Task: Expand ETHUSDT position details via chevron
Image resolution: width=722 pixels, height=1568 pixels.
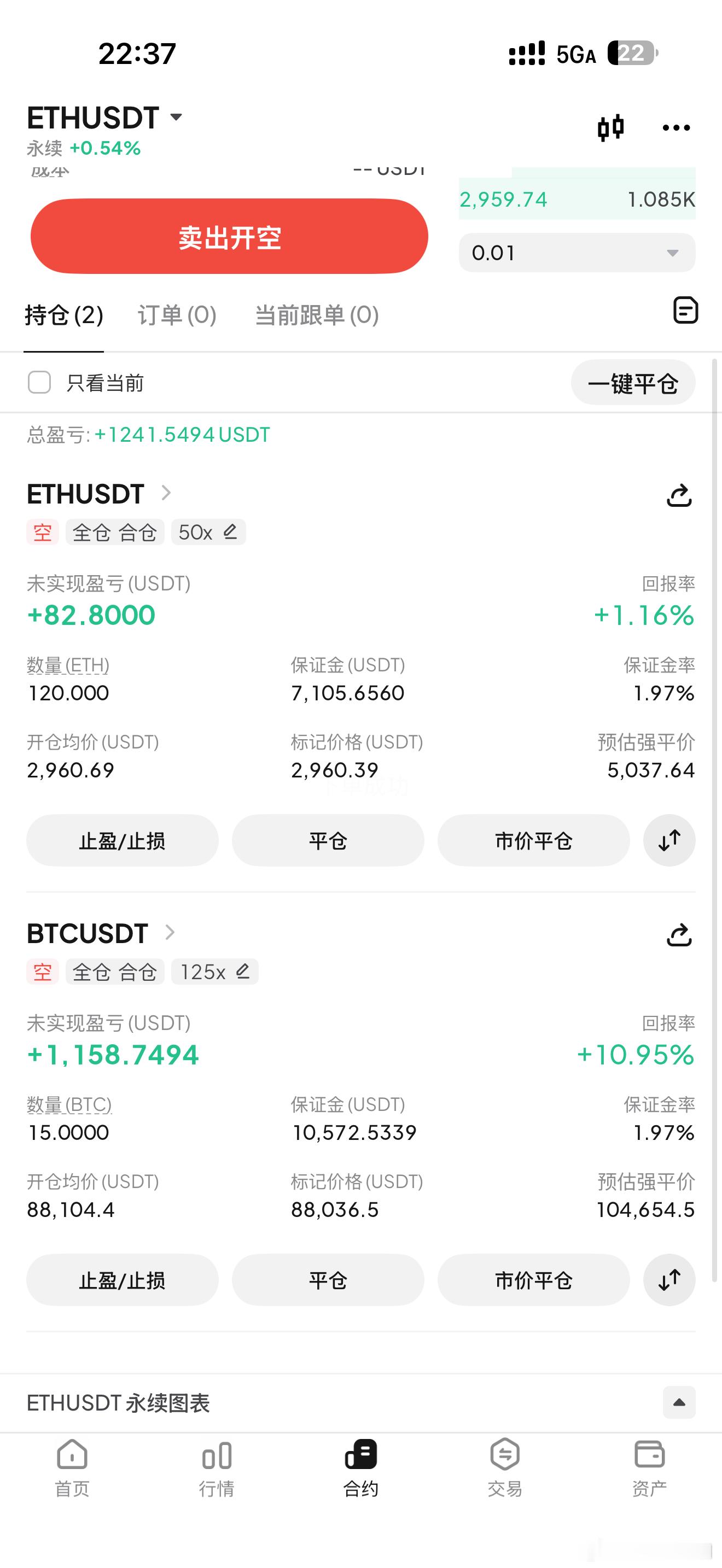Action: 165,493
